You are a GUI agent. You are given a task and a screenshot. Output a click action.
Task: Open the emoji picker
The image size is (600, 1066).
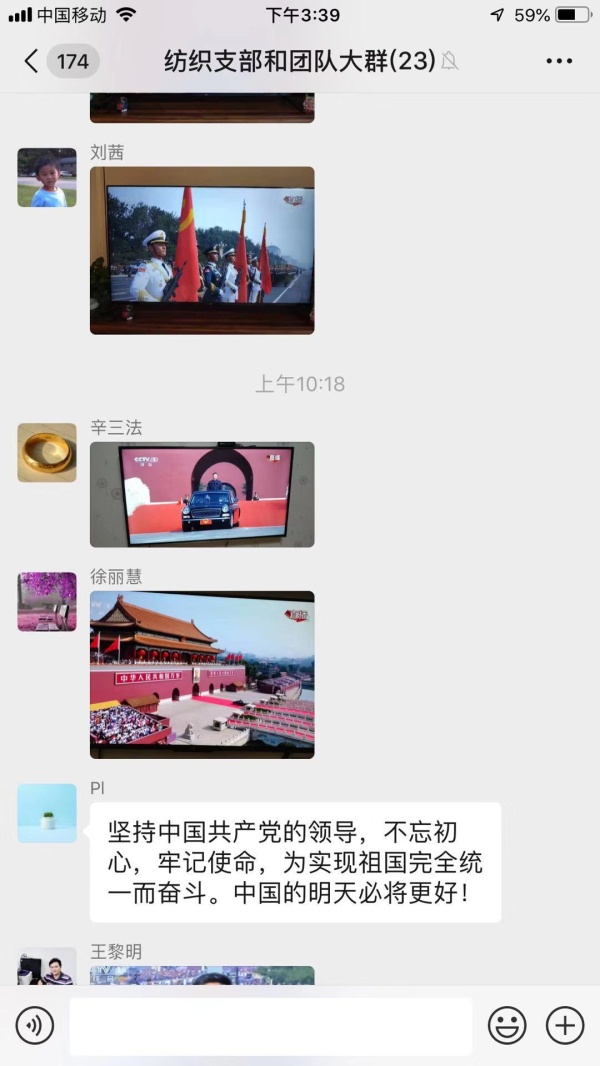507,1025
